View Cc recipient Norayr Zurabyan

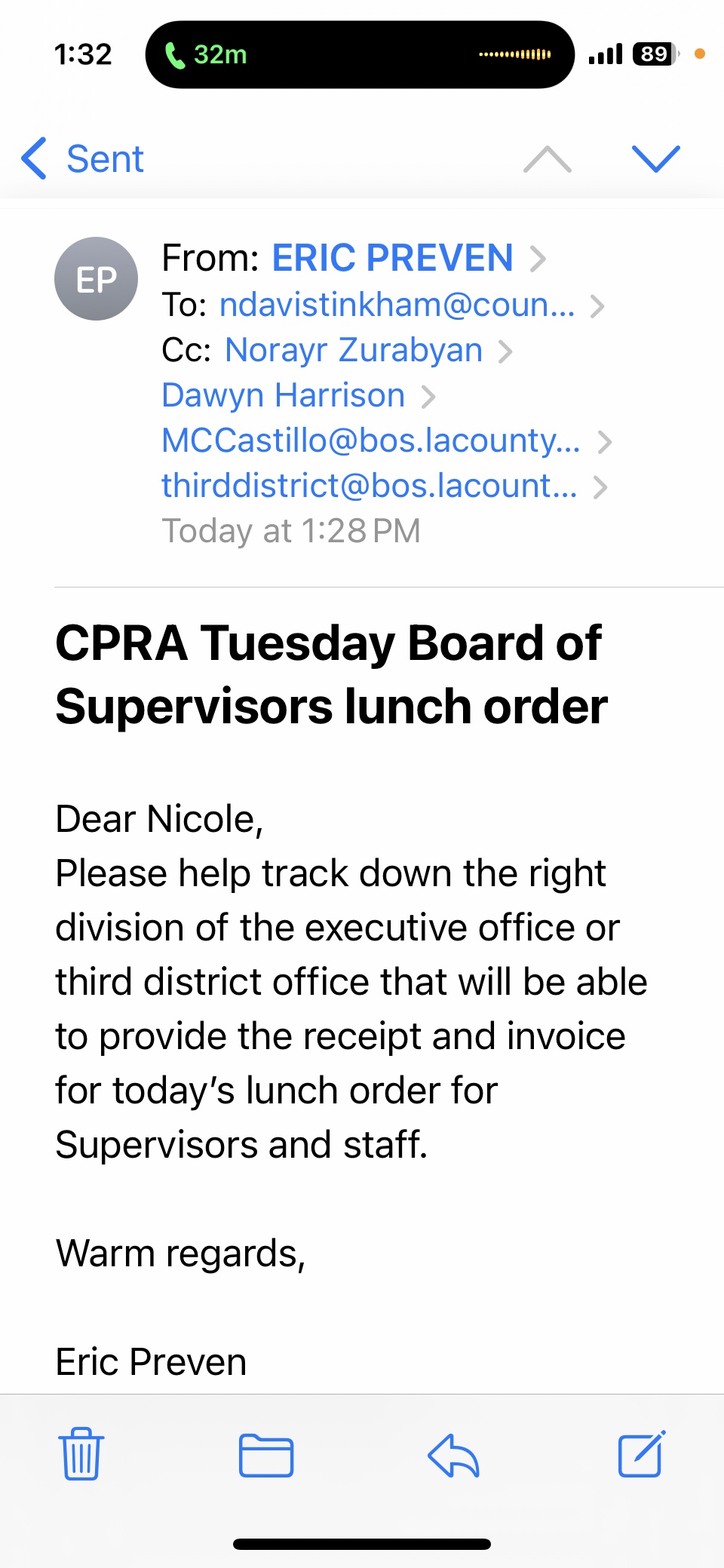(354, 351)
